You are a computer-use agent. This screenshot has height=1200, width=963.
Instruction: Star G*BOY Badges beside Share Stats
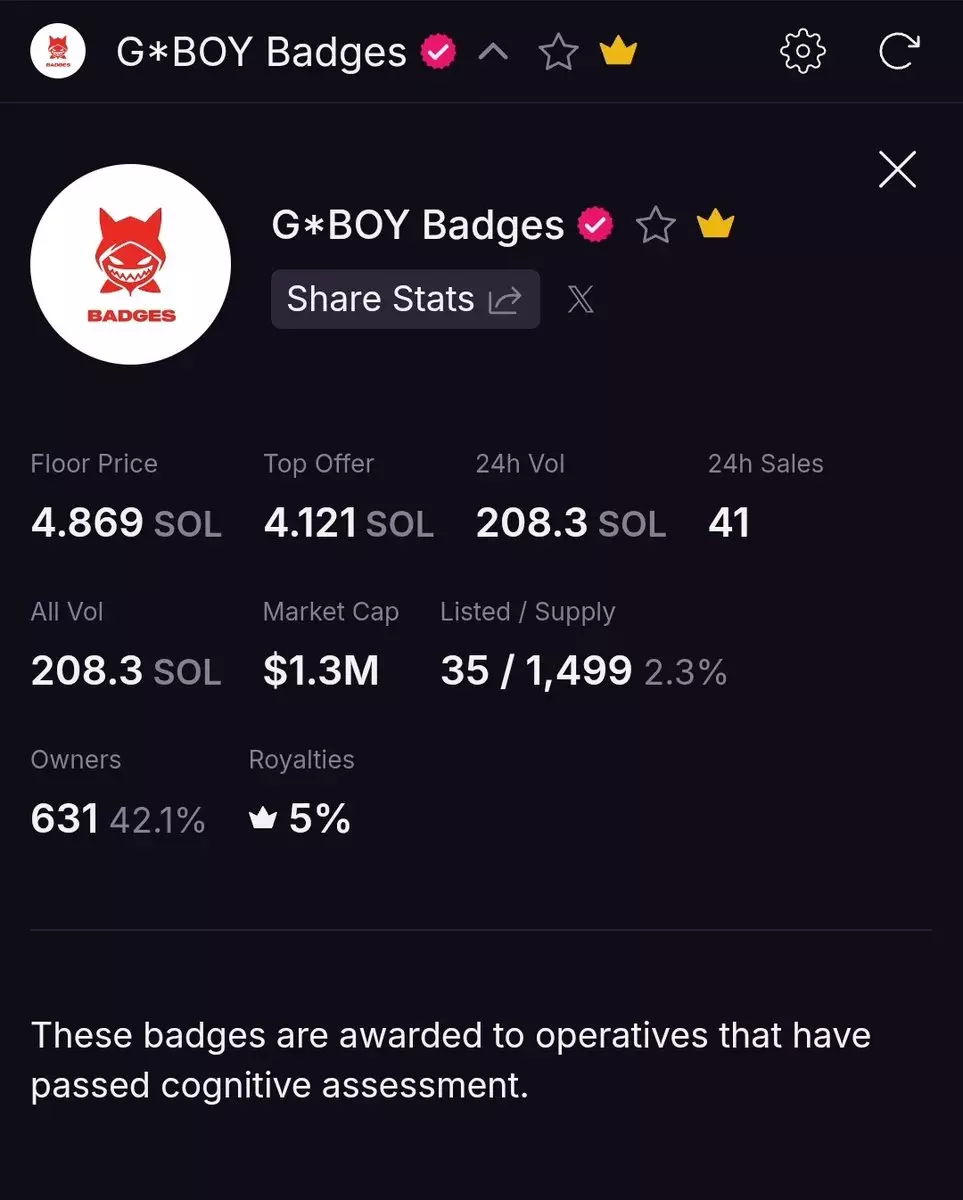[656, 226]
